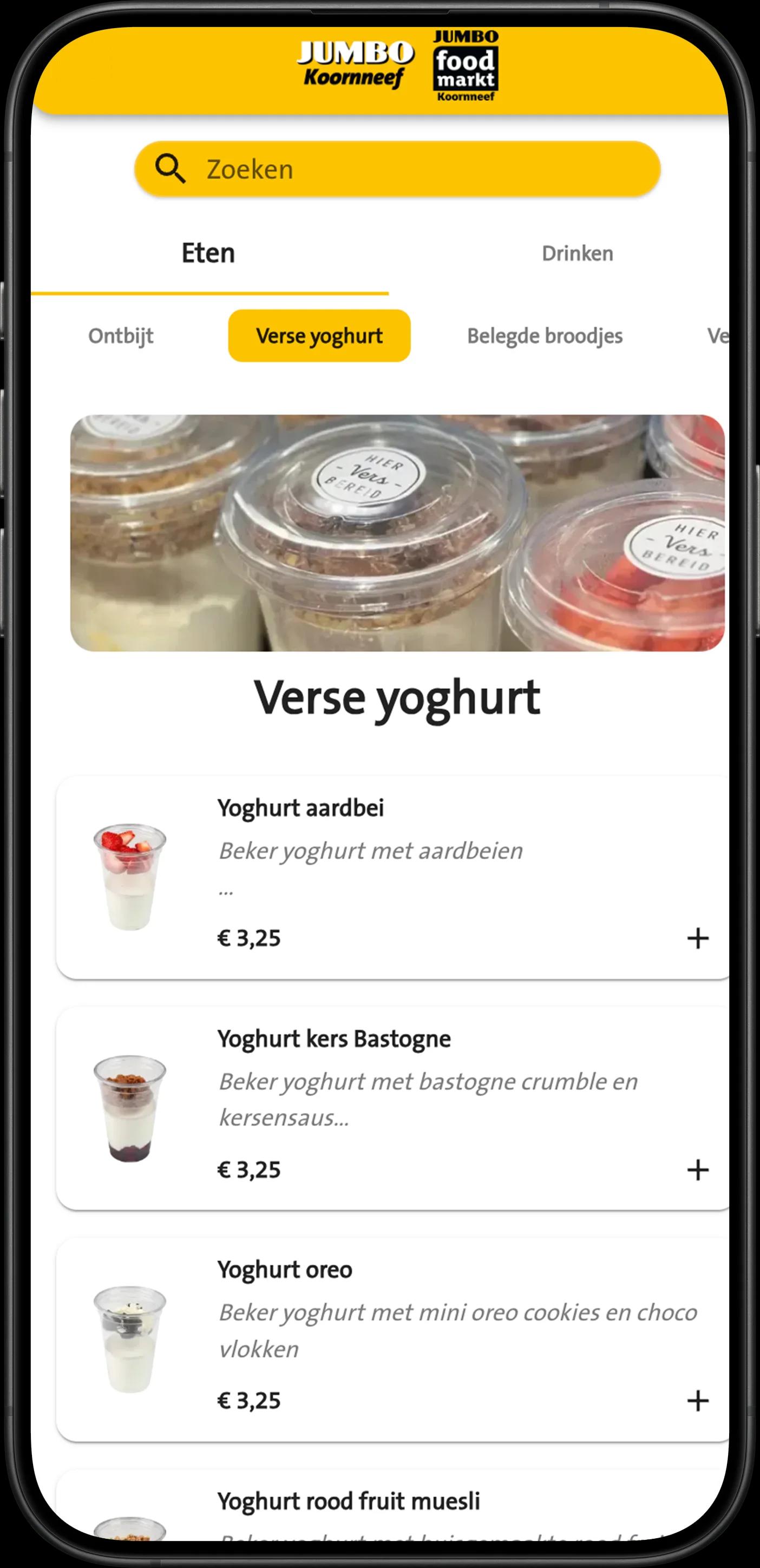The width and height of the screenshot is (760, 1568).
Task: Switch to the Drinken tab
Action: [x=577, y=253]
